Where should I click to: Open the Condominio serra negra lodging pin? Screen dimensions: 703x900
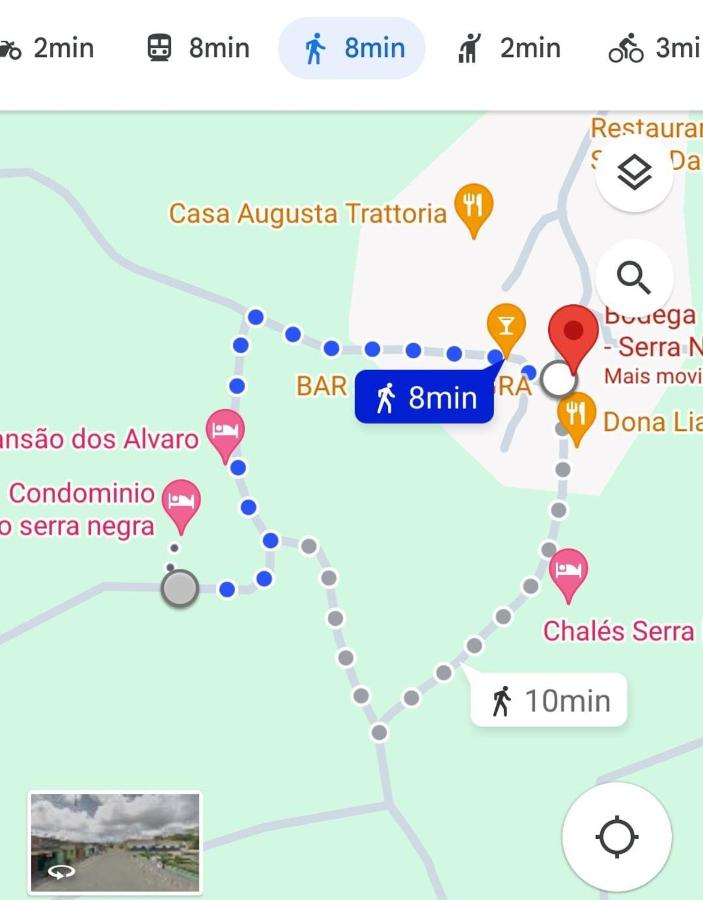point(181,502)
